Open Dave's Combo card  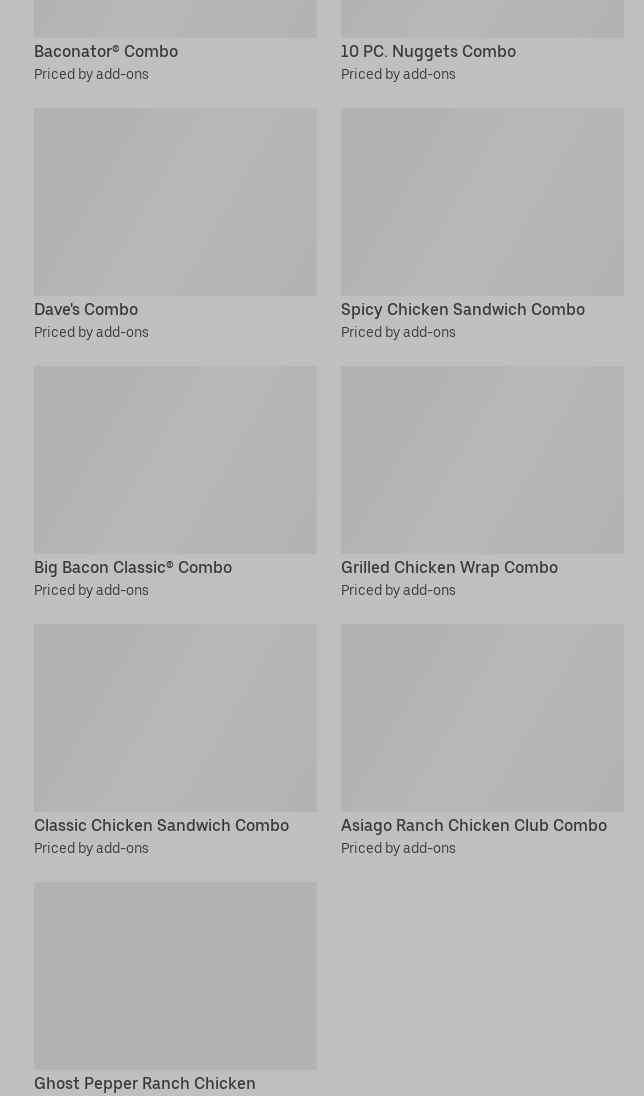175,224
